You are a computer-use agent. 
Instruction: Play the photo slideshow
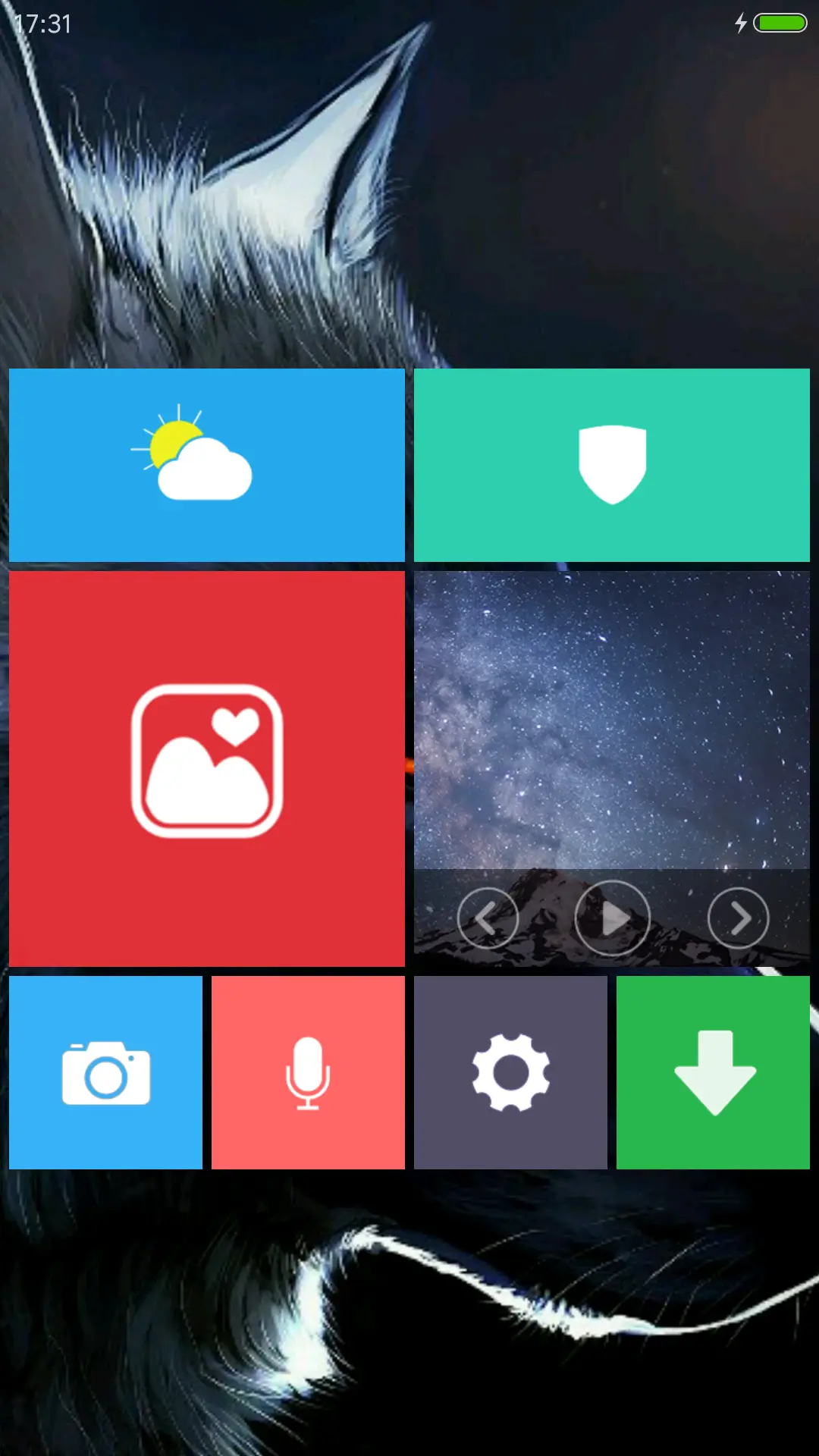613,918
